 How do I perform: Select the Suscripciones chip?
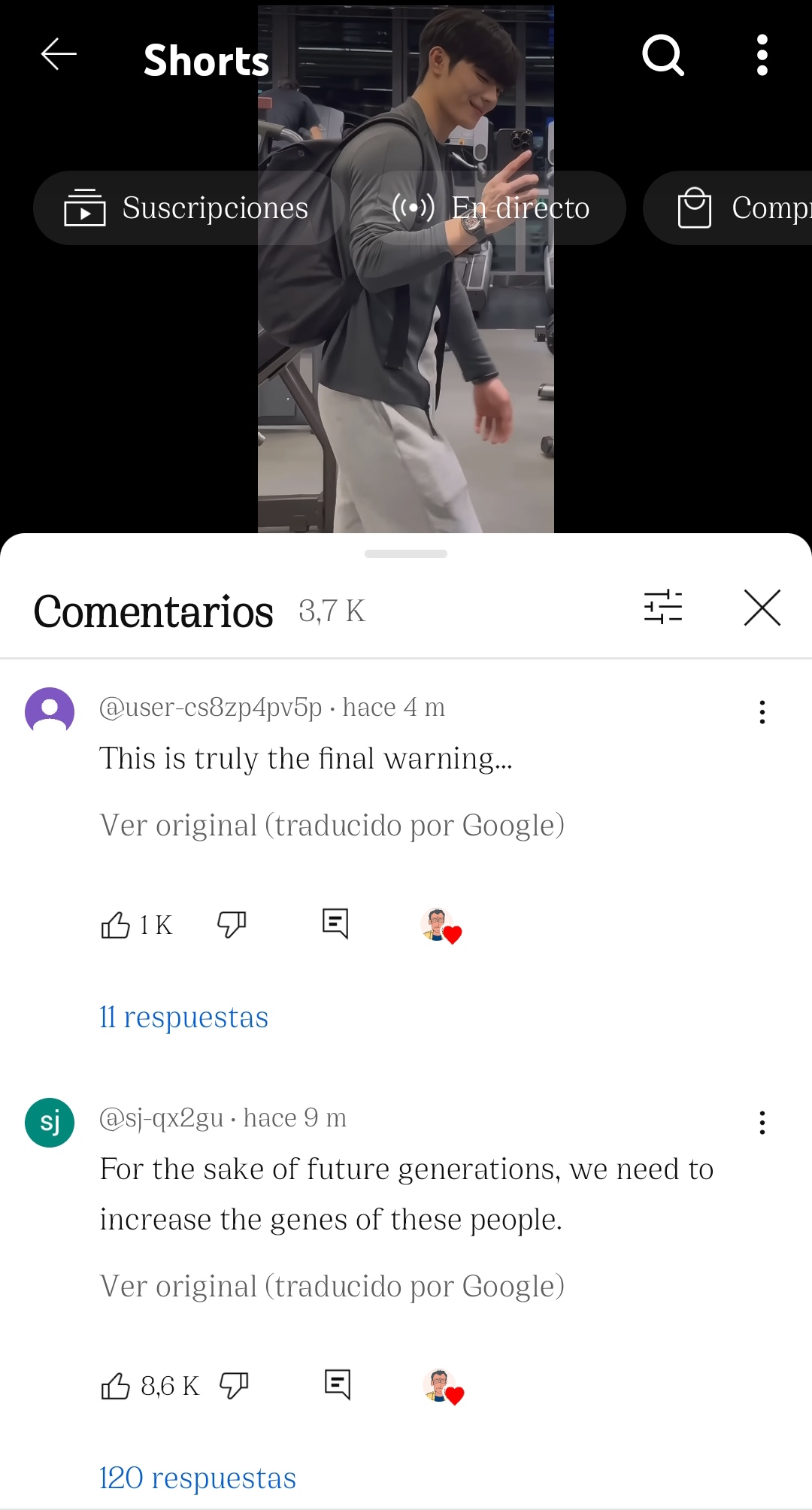pyautogui.click(x=188, y=208)
